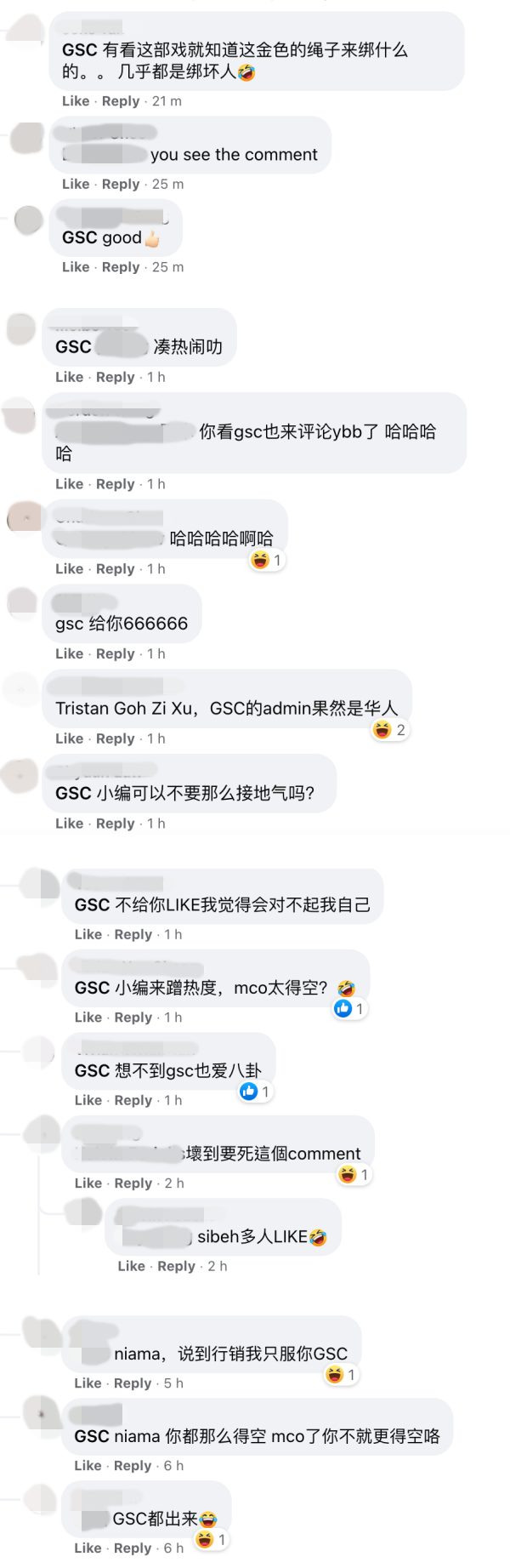Reply to the 凑热闹叻 comment

[115, 377]
